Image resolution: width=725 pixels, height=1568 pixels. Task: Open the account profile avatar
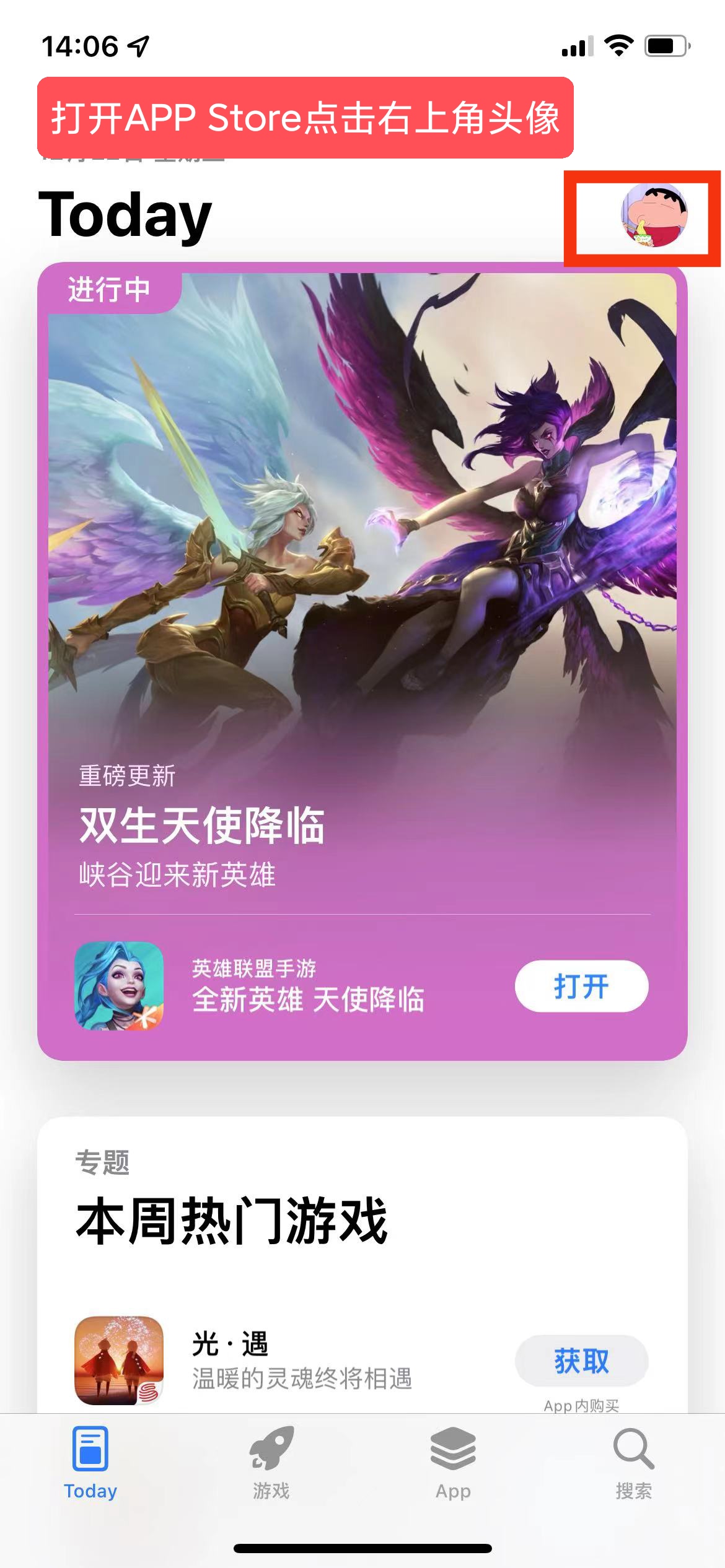tap(654, 215)
